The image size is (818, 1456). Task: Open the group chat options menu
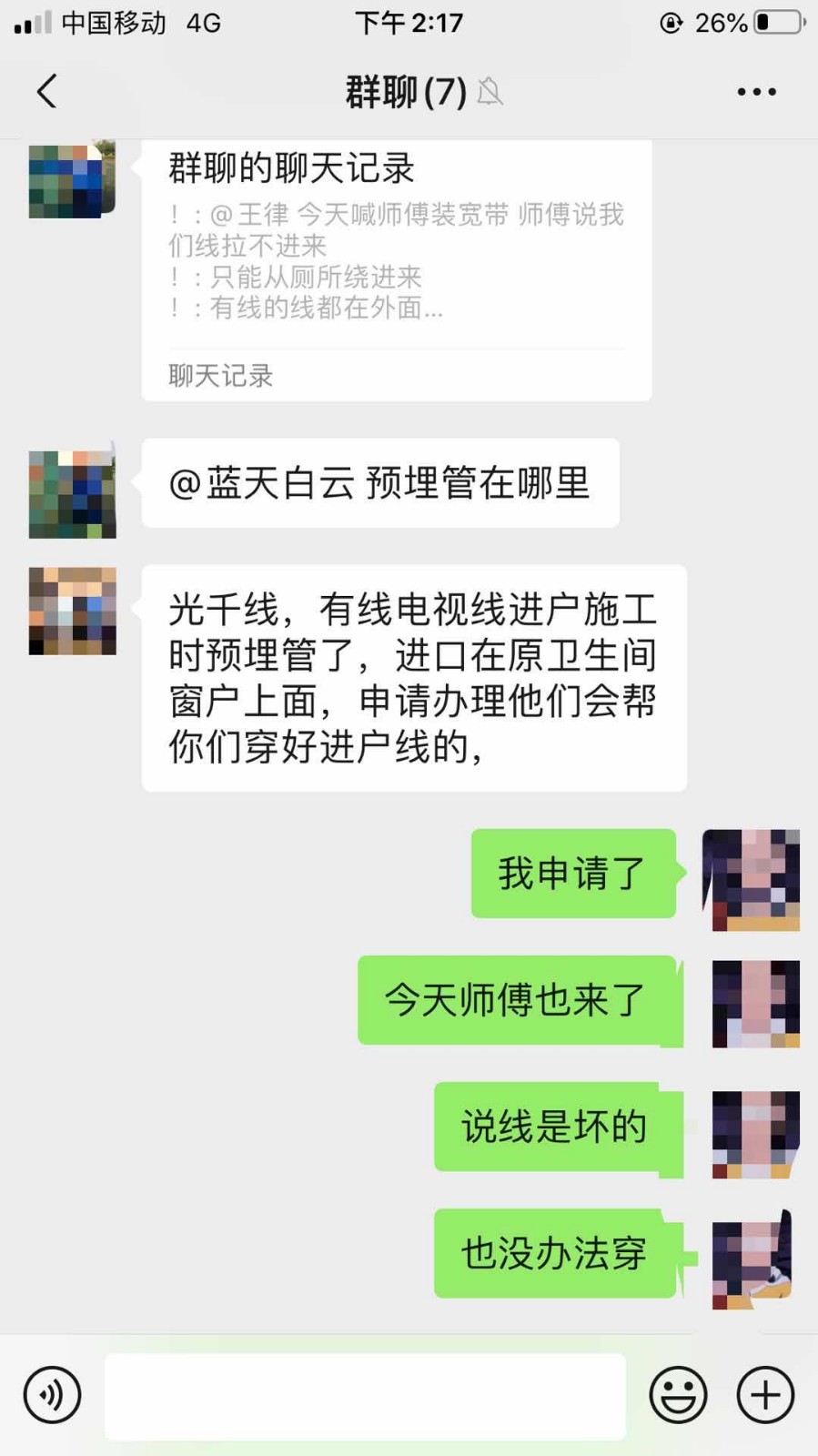(756, 91)
